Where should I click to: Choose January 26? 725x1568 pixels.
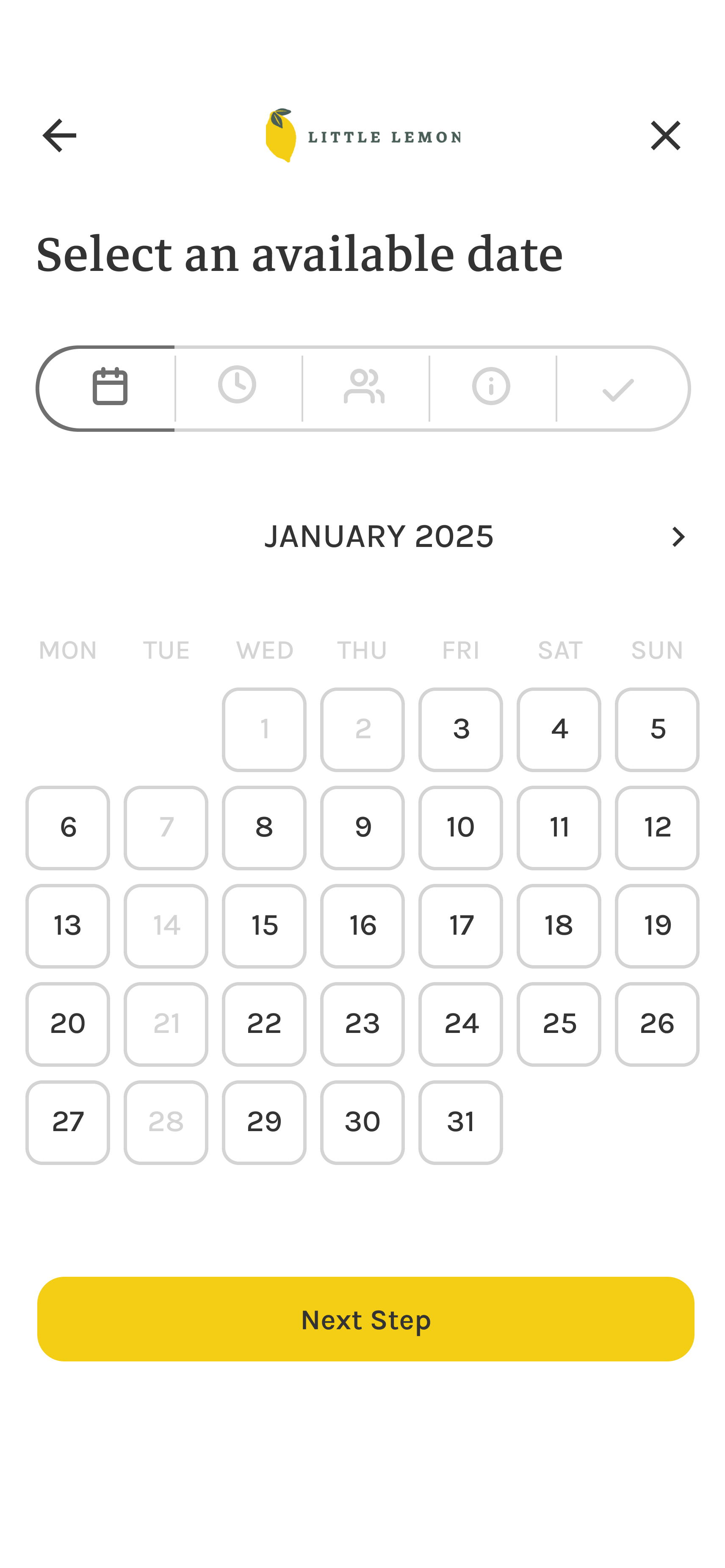pyautogui.click(x=657, y=1024)
